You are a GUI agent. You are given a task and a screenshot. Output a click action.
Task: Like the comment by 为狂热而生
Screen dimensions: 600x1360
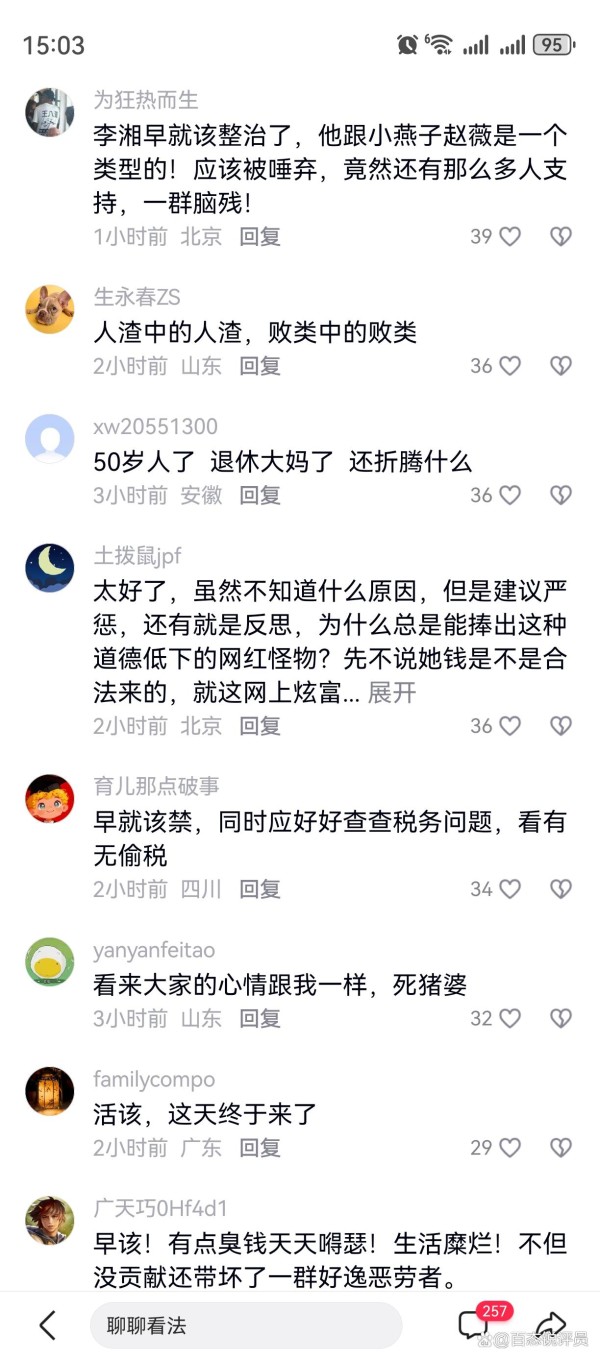point(510,237)
